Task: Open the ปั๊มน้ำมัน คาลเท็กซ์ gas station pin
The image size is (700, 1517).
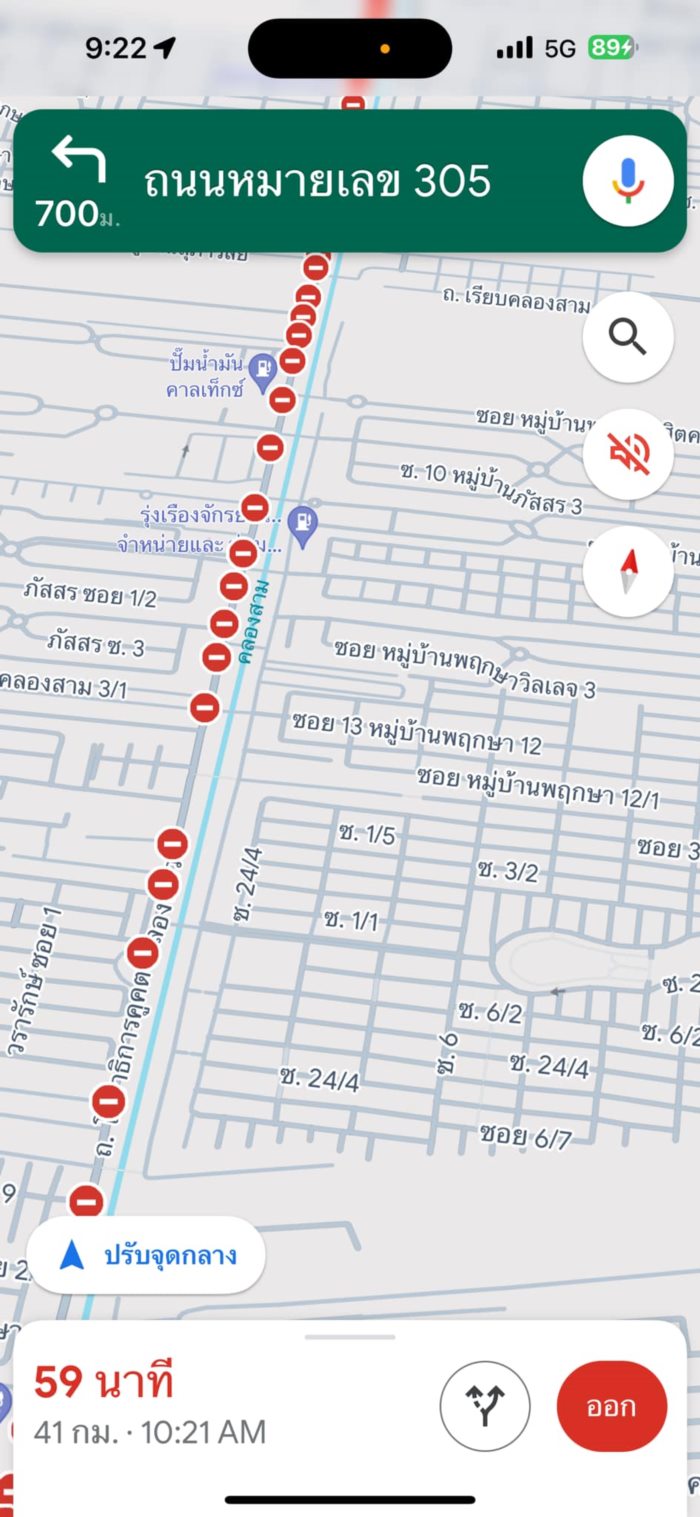Action: coord(263,368)
